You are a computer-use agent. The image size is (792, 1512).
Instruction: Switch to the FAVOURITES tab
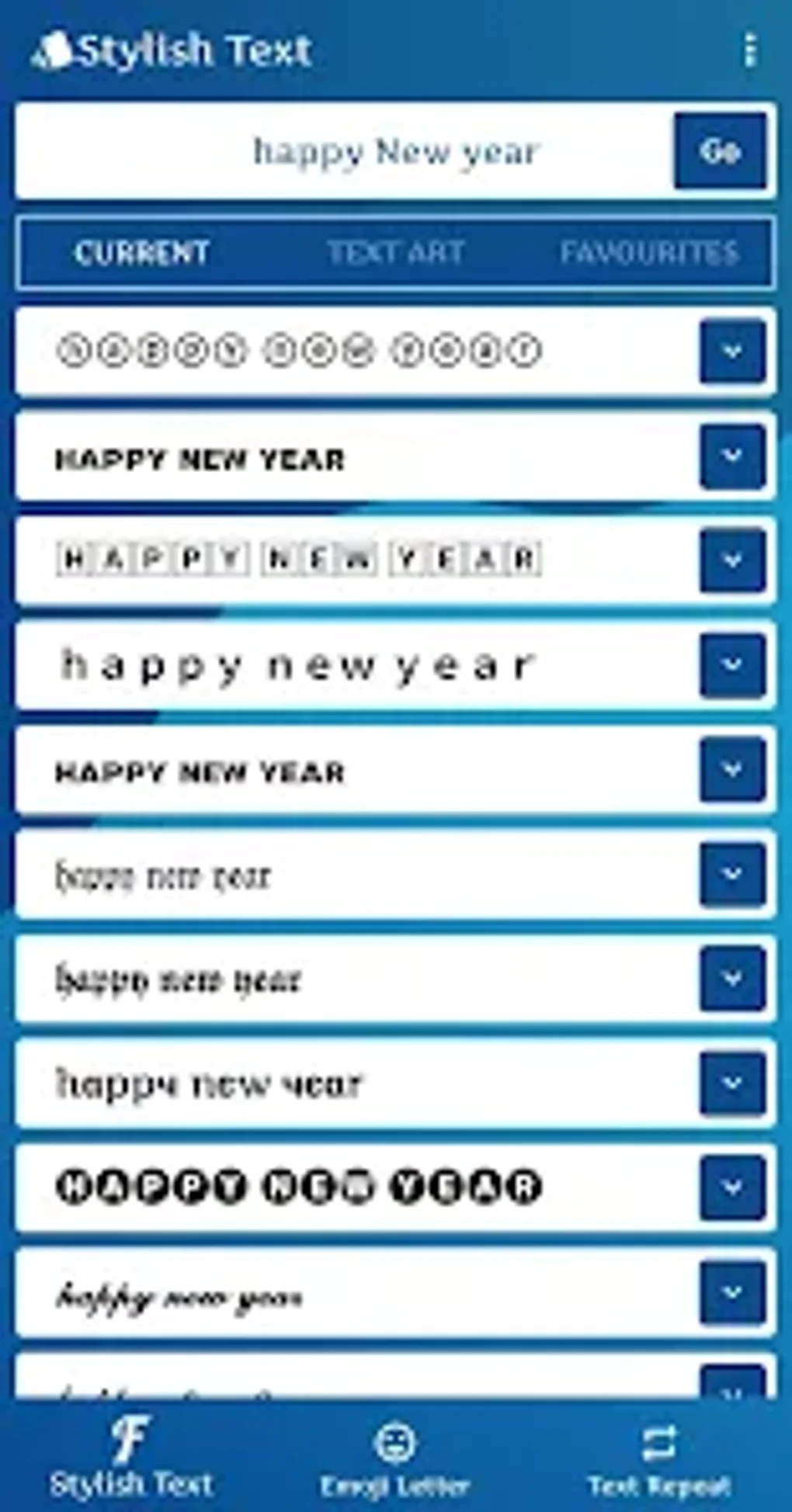point(651,251)
